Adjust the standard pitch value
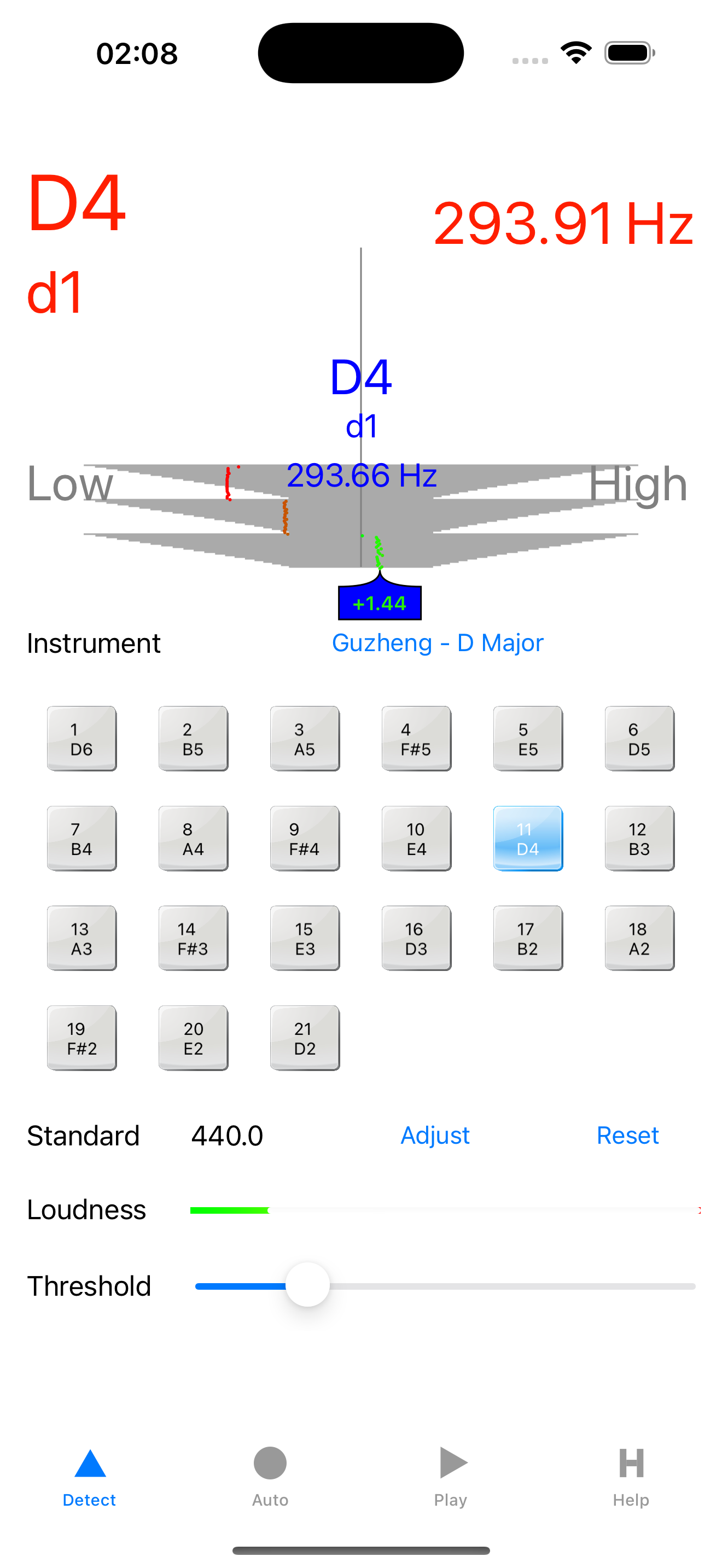 (434, 1134)
